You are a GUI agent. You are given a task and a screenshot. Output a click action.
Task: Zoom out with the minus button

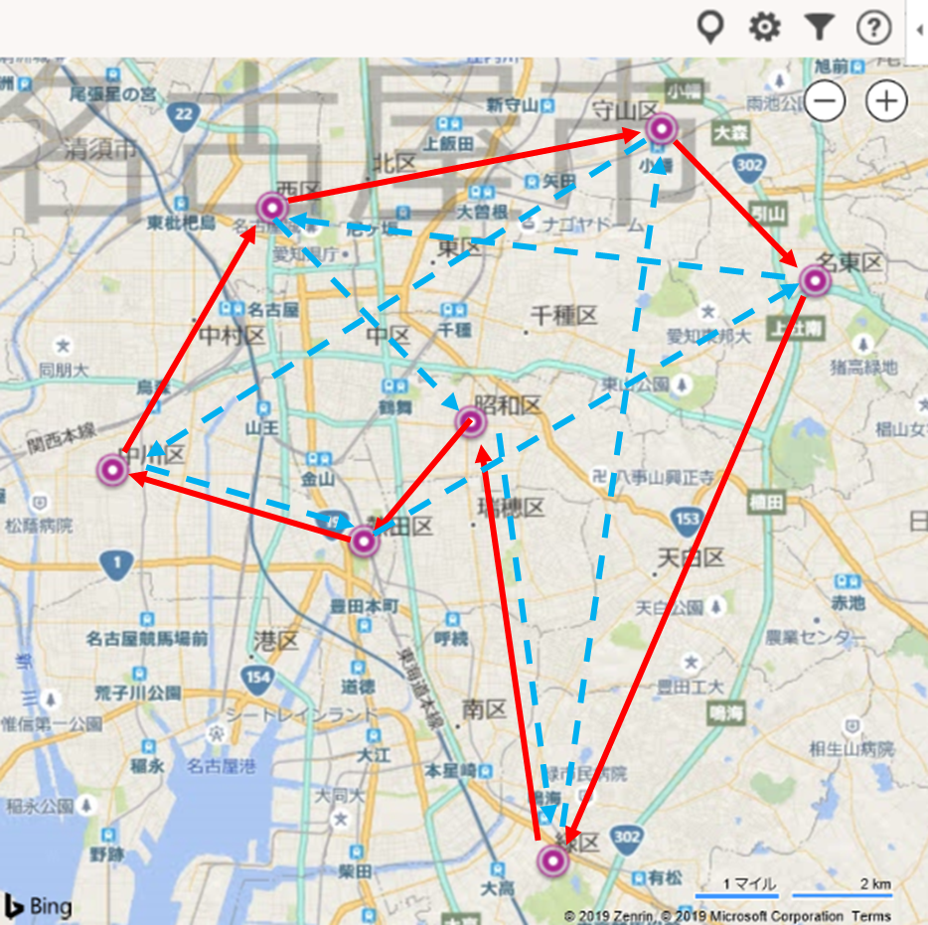[825, 101]
